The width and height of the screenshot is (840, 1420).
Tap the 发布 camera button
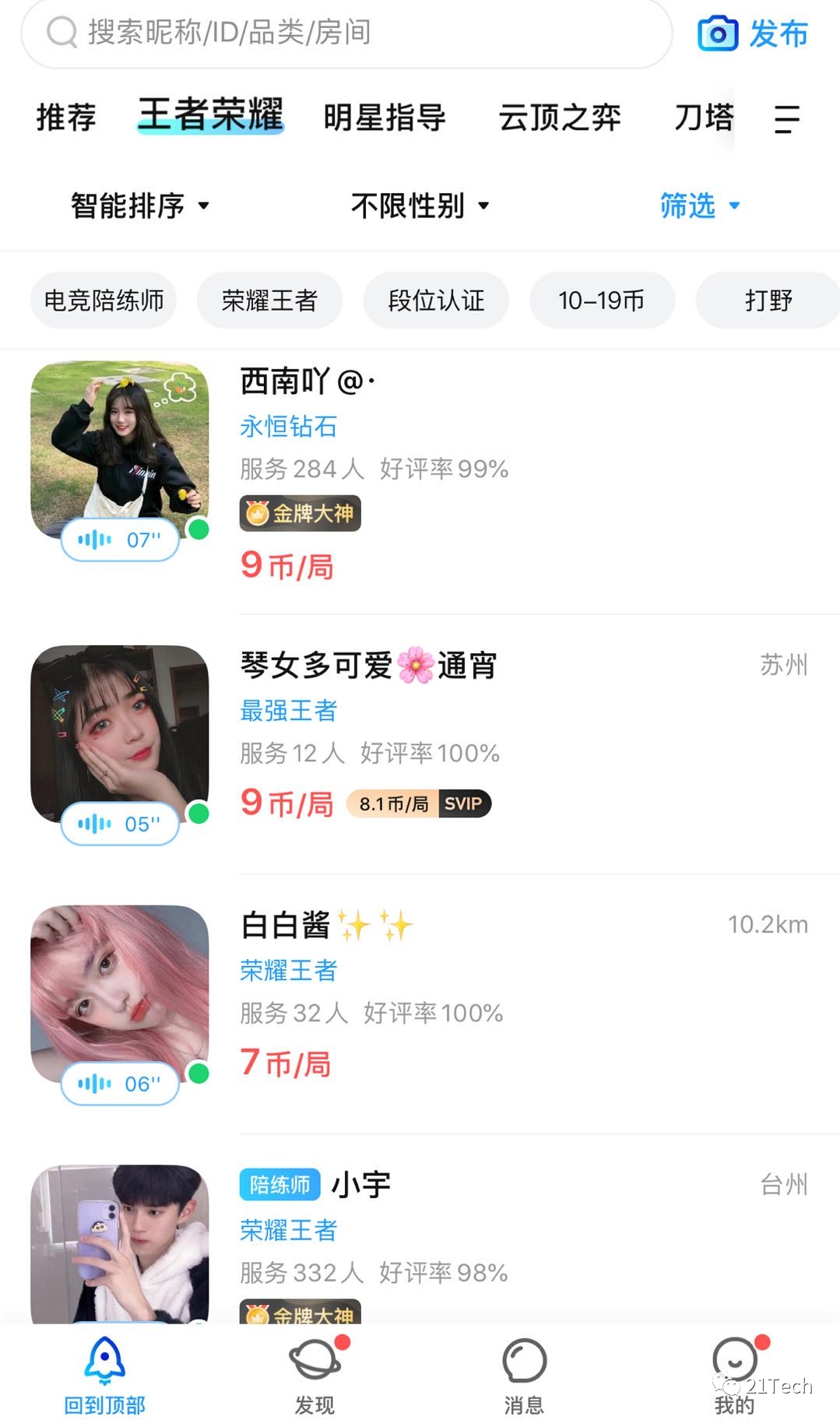coord(752,34)
